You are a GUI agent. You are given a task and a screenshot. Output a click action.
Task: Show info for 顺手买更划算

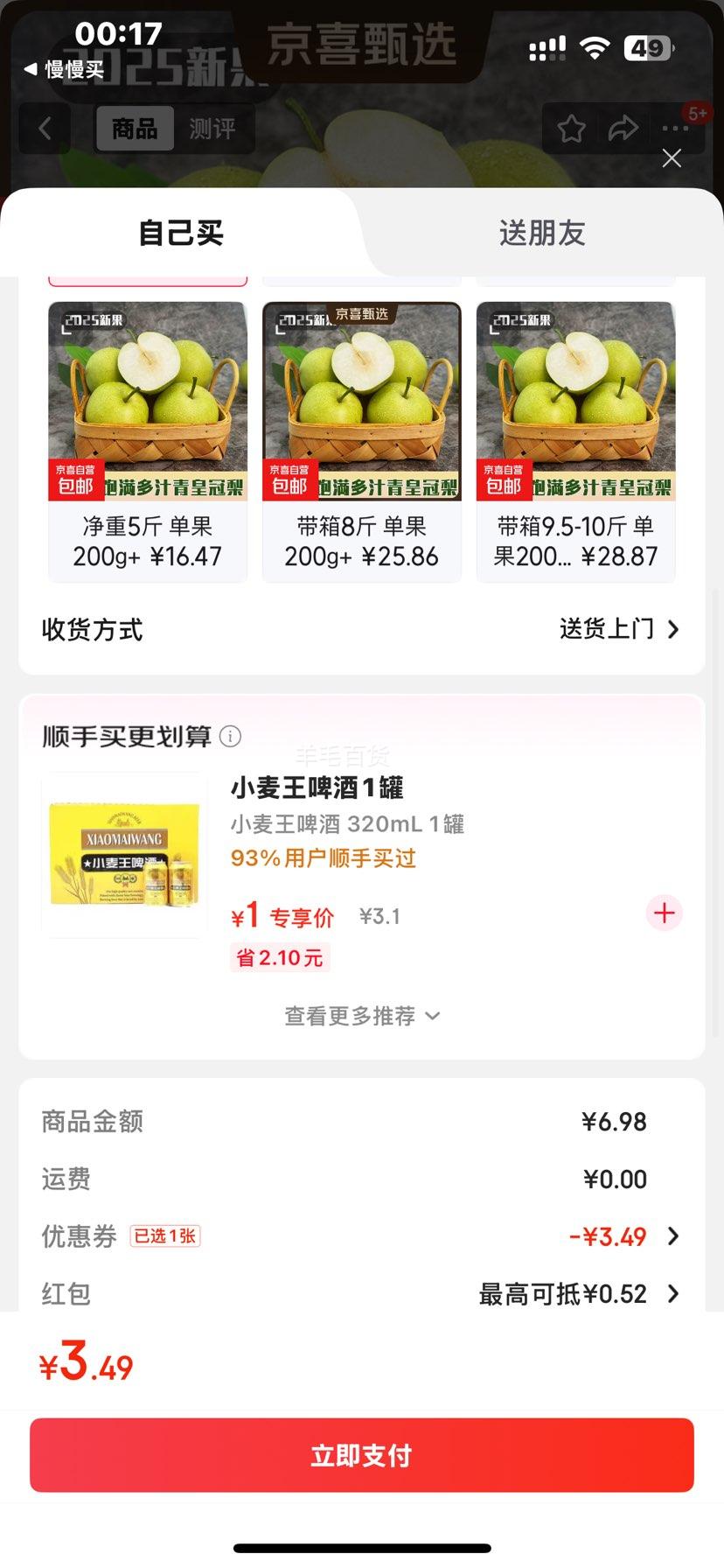point(230,737)
